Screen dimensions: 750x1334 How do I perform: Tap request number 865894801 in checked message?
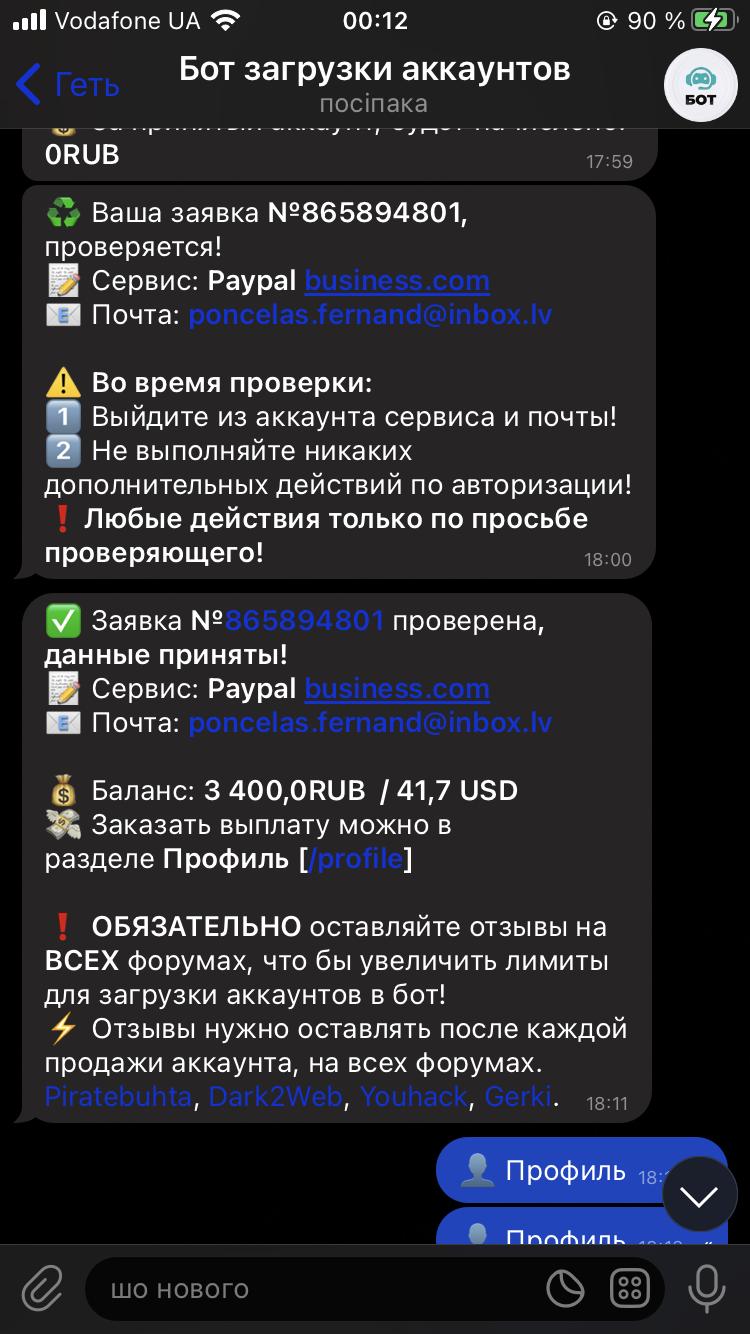pos(304,621)
